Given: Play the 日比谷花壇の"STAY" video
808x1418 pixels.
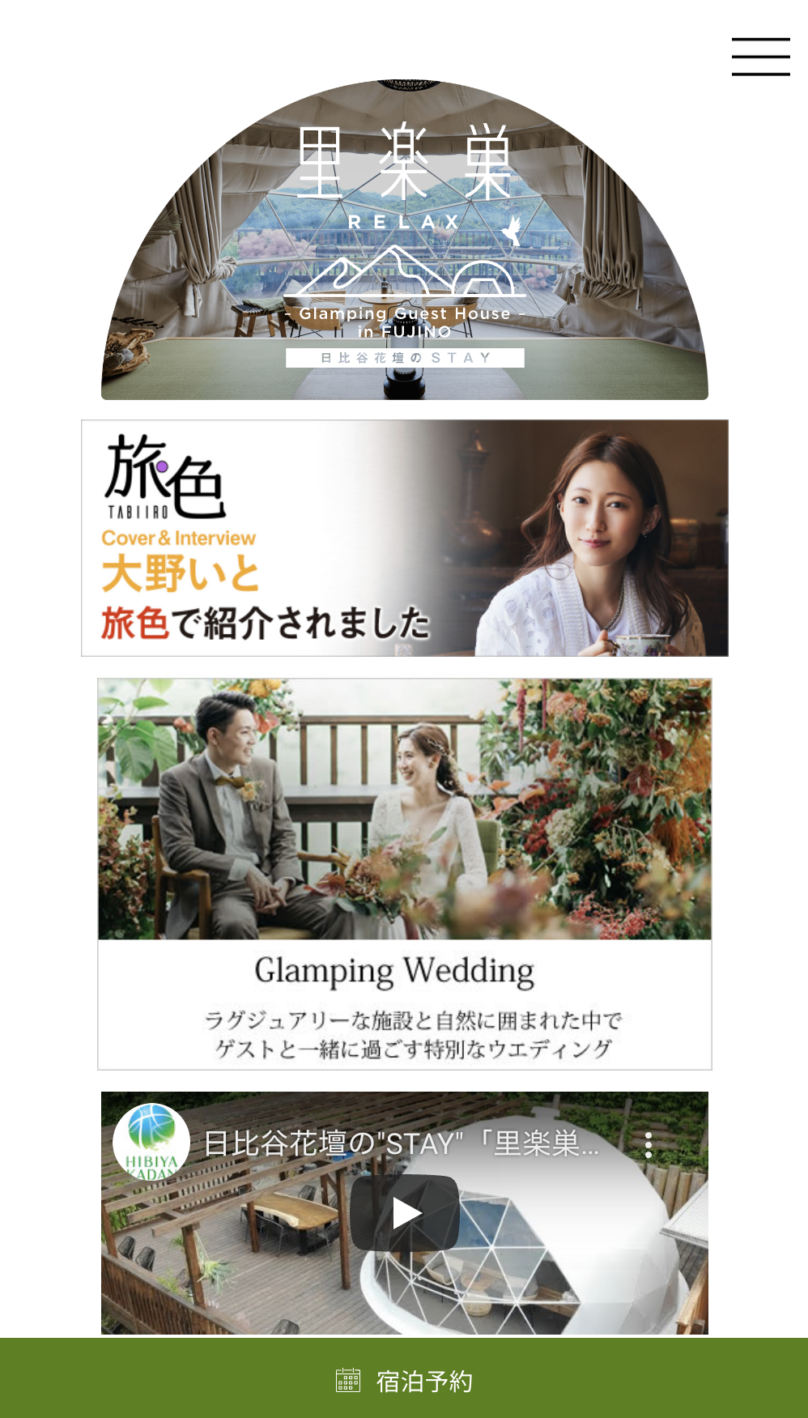Looking at the screenshot, I should point(405,1212).
